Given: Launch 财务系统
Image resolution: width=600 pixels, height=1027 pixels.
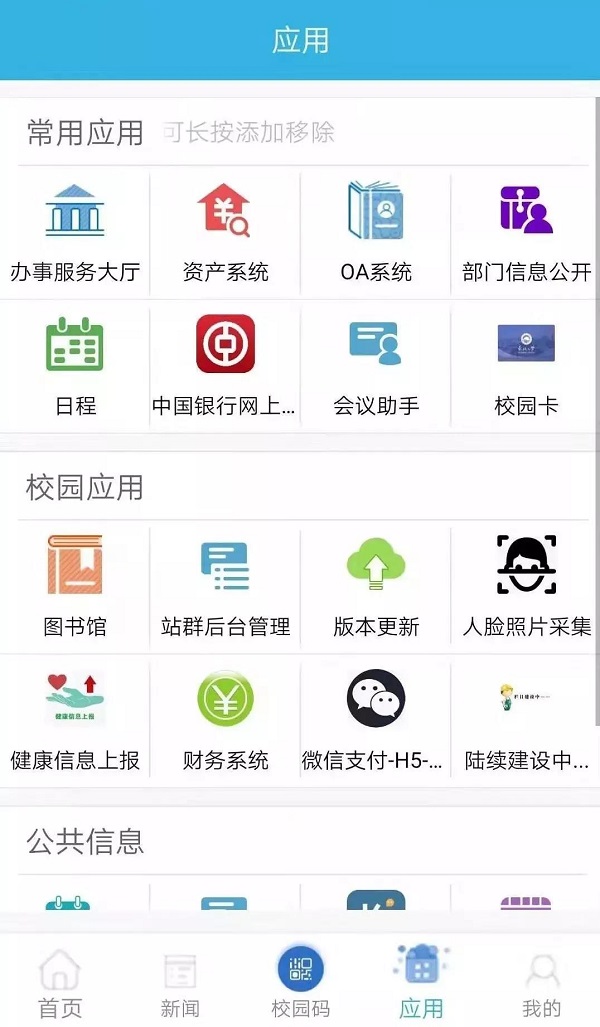Looking at the screenshot, I should [225, 721].
